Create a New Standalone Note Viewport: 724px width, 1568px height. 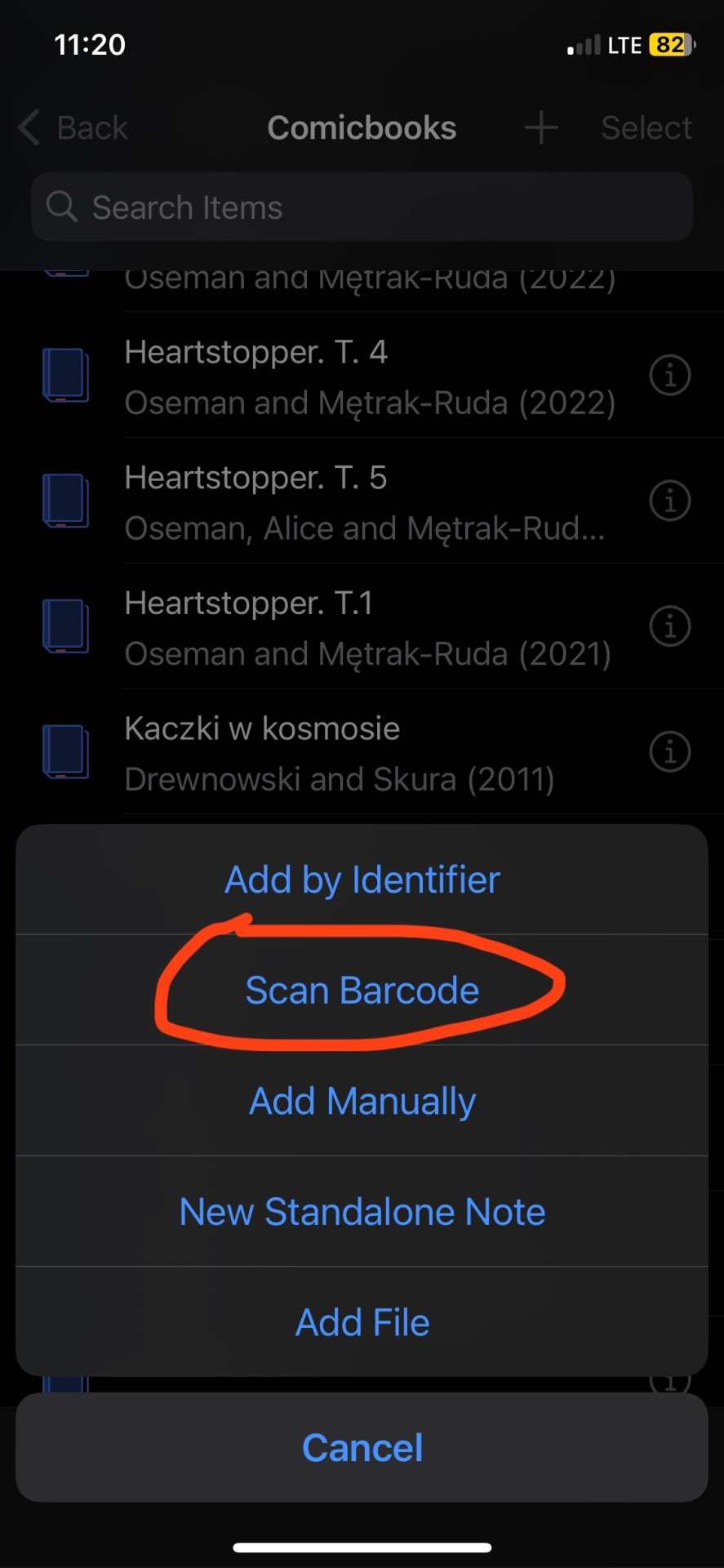362,1212
